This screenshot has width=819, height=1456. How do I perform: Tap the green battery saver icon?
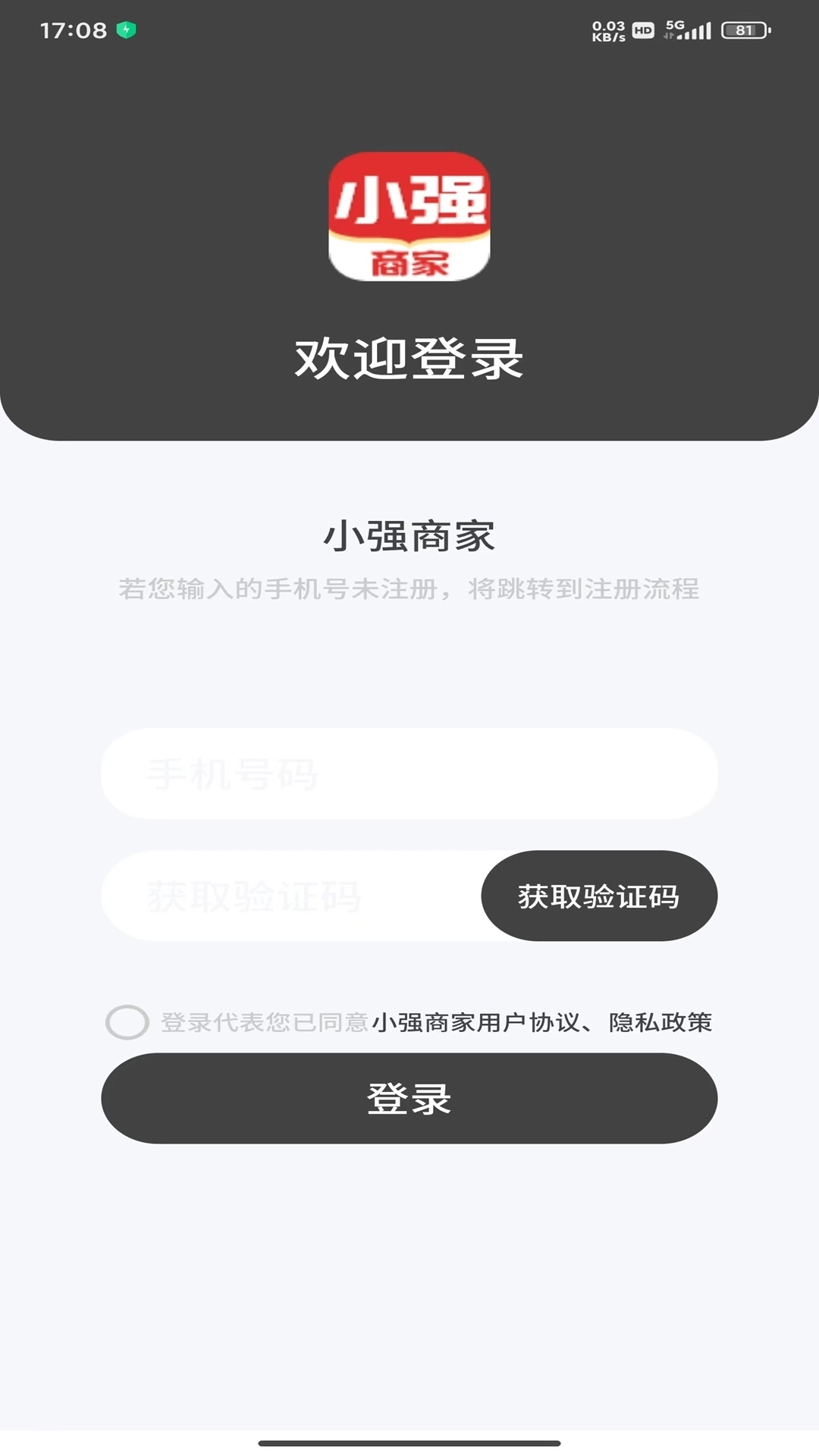tap(127, 27)
